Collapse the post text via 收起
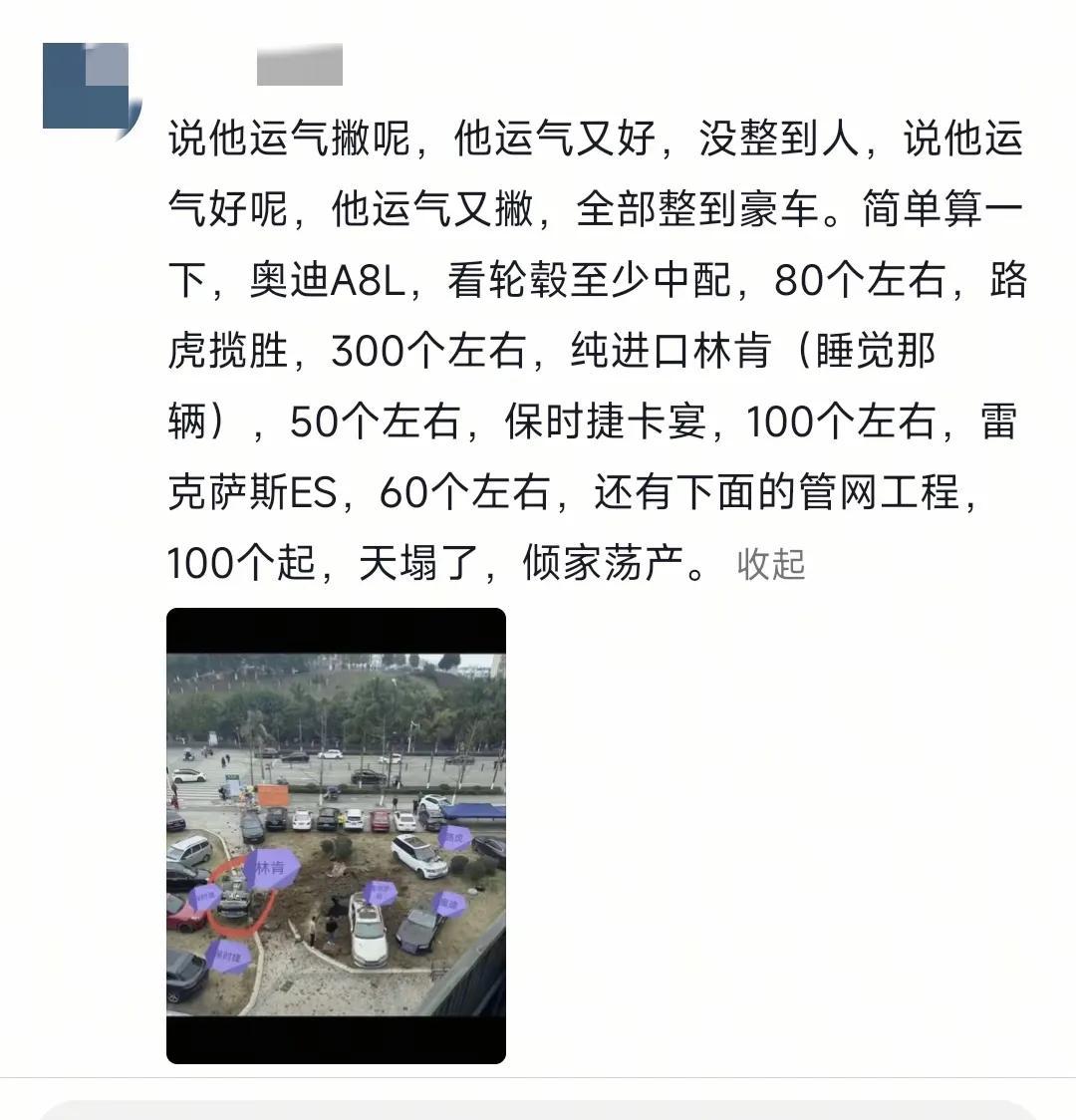The height and width of the screenshot is (1120, 1076). coord(770,564)
